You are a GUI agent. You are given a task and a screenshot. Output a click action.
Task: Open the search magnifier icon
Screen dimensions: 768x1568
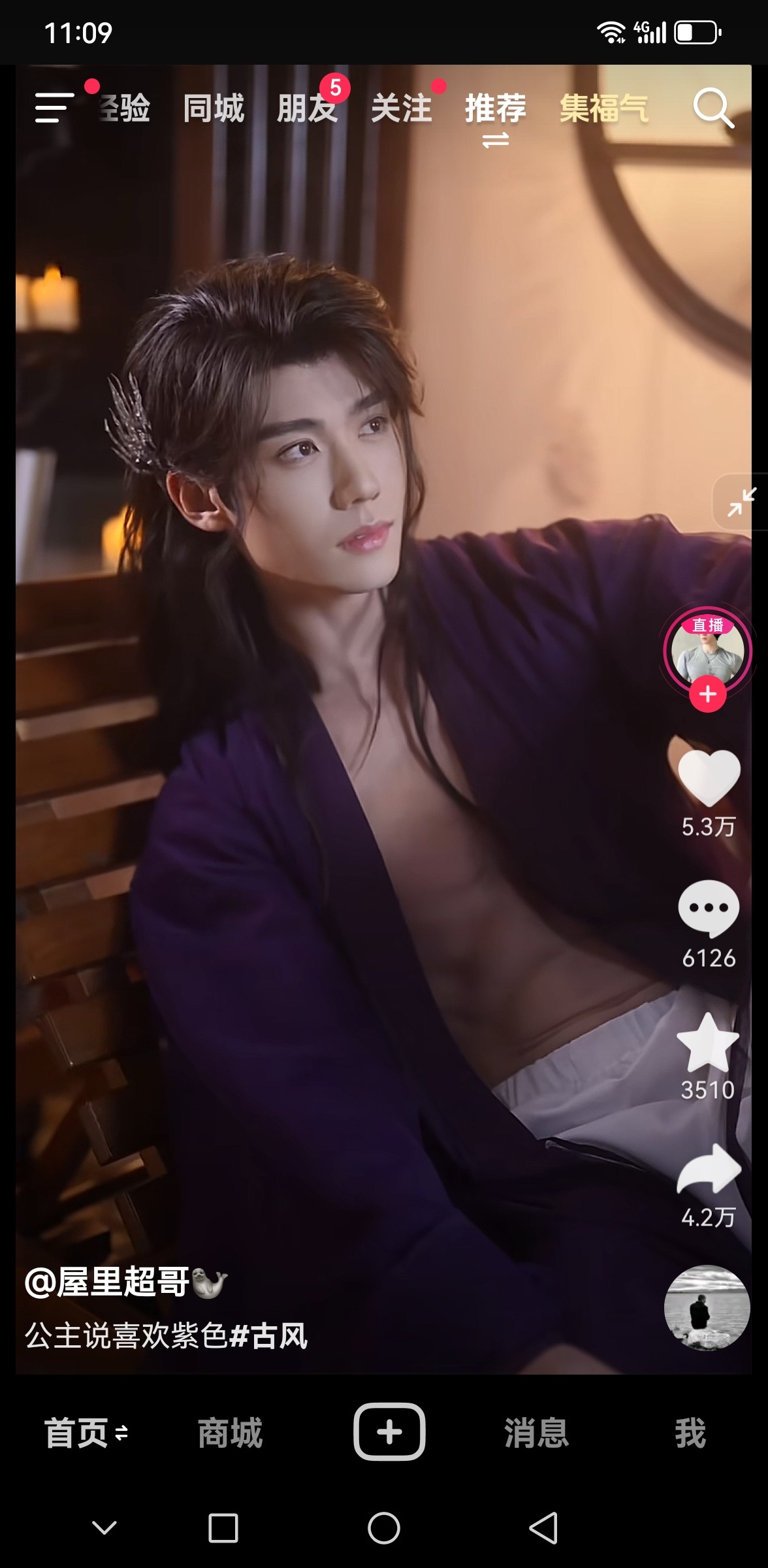[x=713, y=108]
